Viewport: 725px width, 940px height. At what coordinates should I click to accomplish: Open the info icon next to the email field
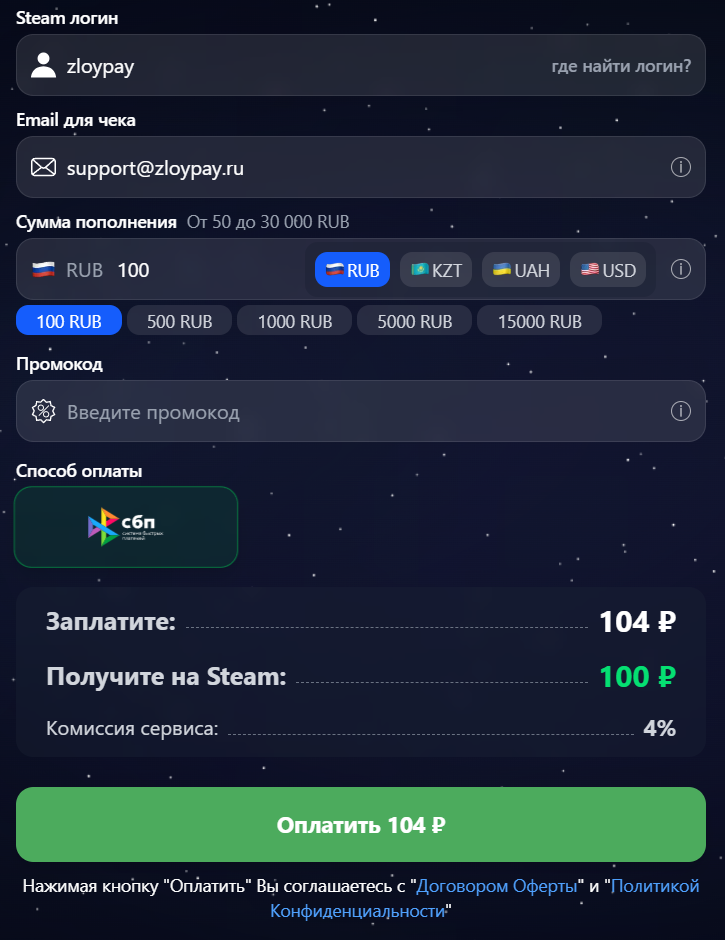[x=681, y=167]
